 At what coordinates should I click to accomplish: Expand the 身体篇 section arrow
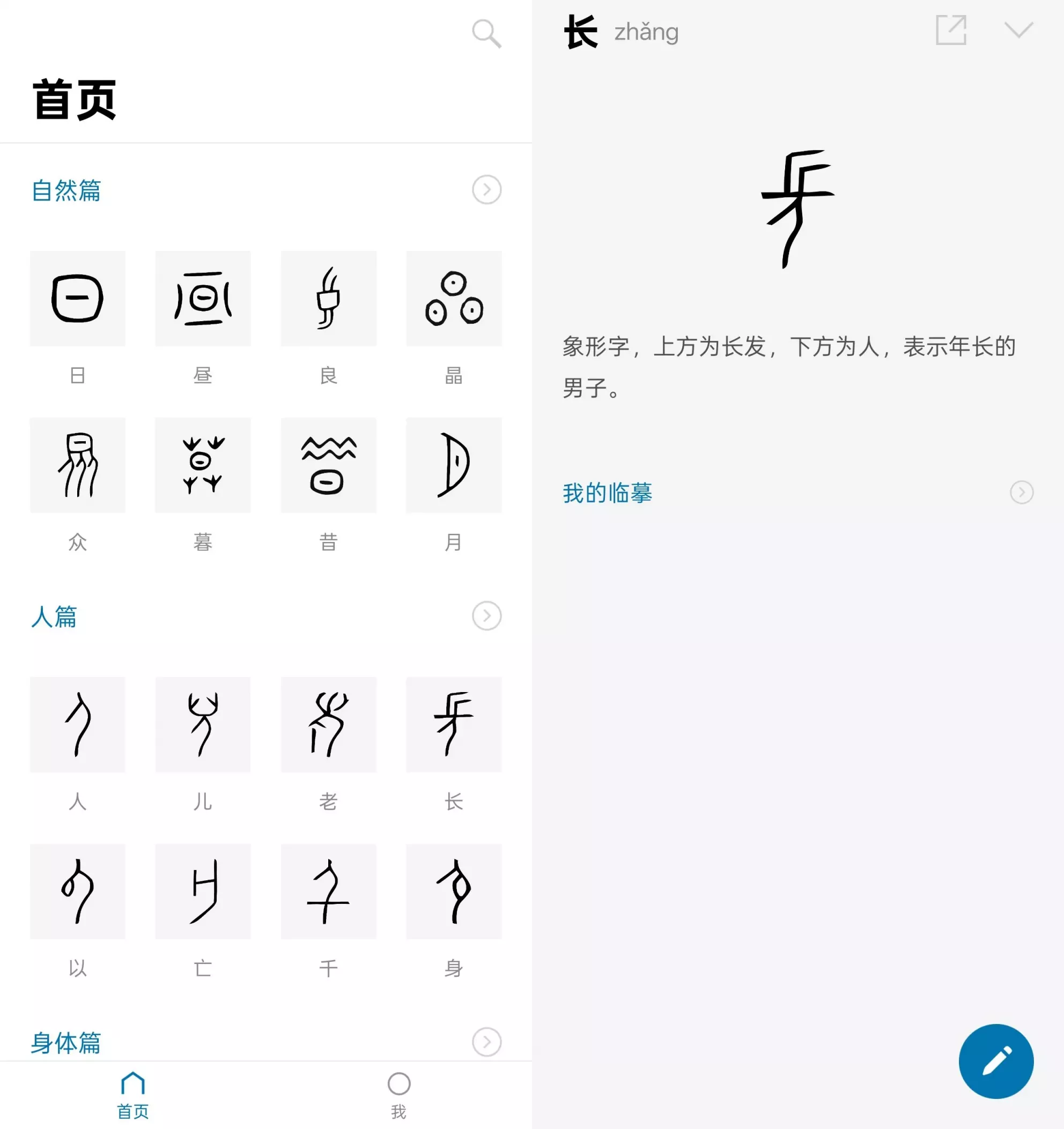(486, 1042)
